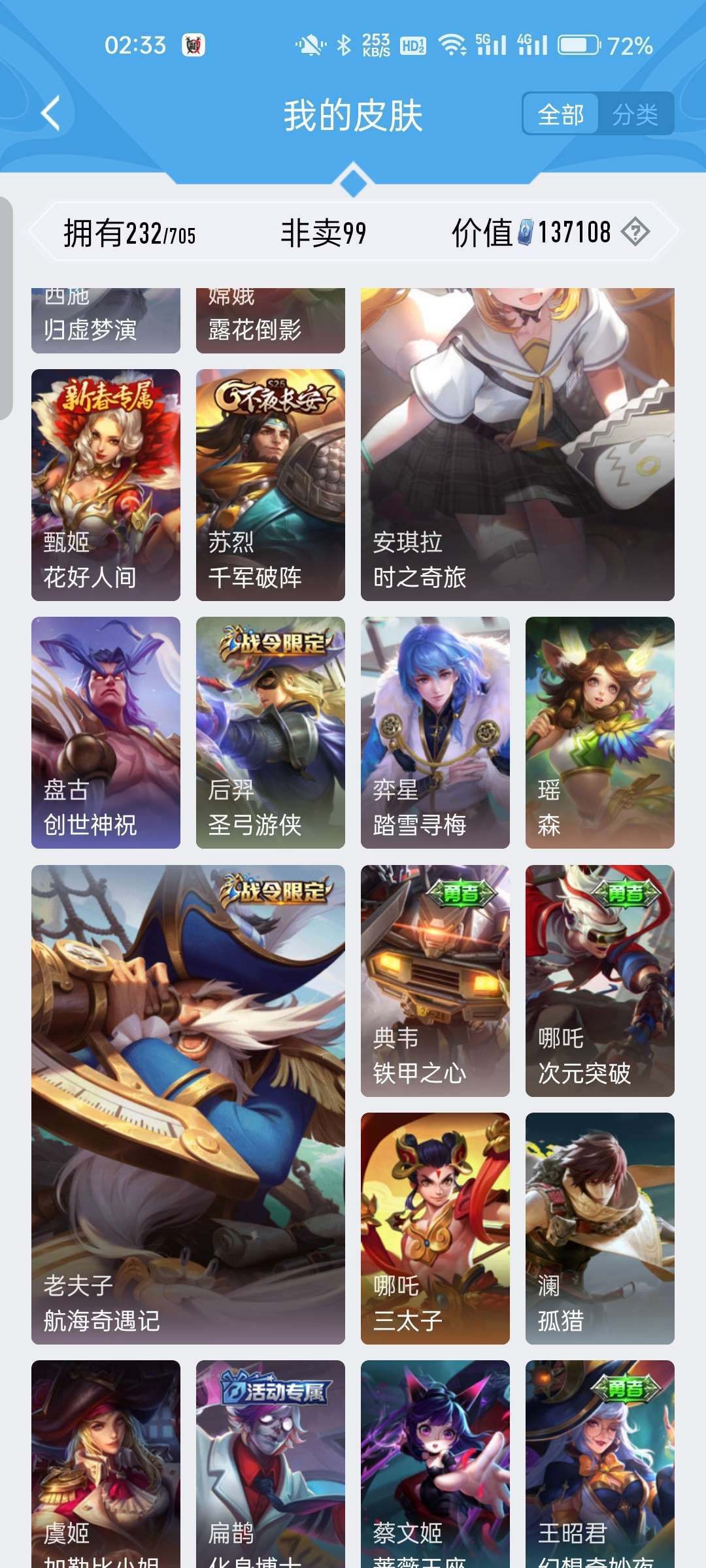706x1568 pixels.
Task: Switch to the 分类 tab
Action: 635,114
